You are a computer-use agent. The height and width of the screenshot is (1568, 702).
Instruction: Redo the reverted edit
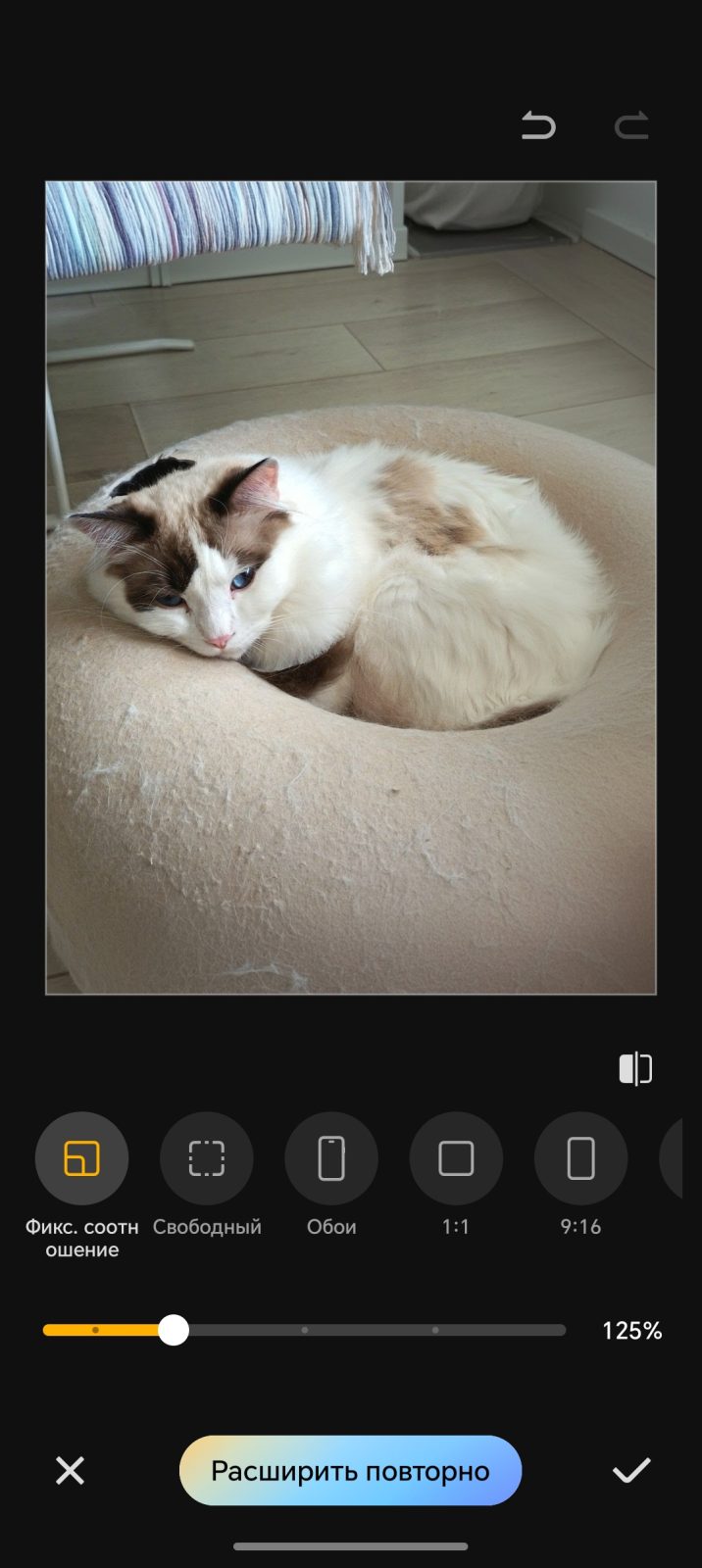click(631, 125)
